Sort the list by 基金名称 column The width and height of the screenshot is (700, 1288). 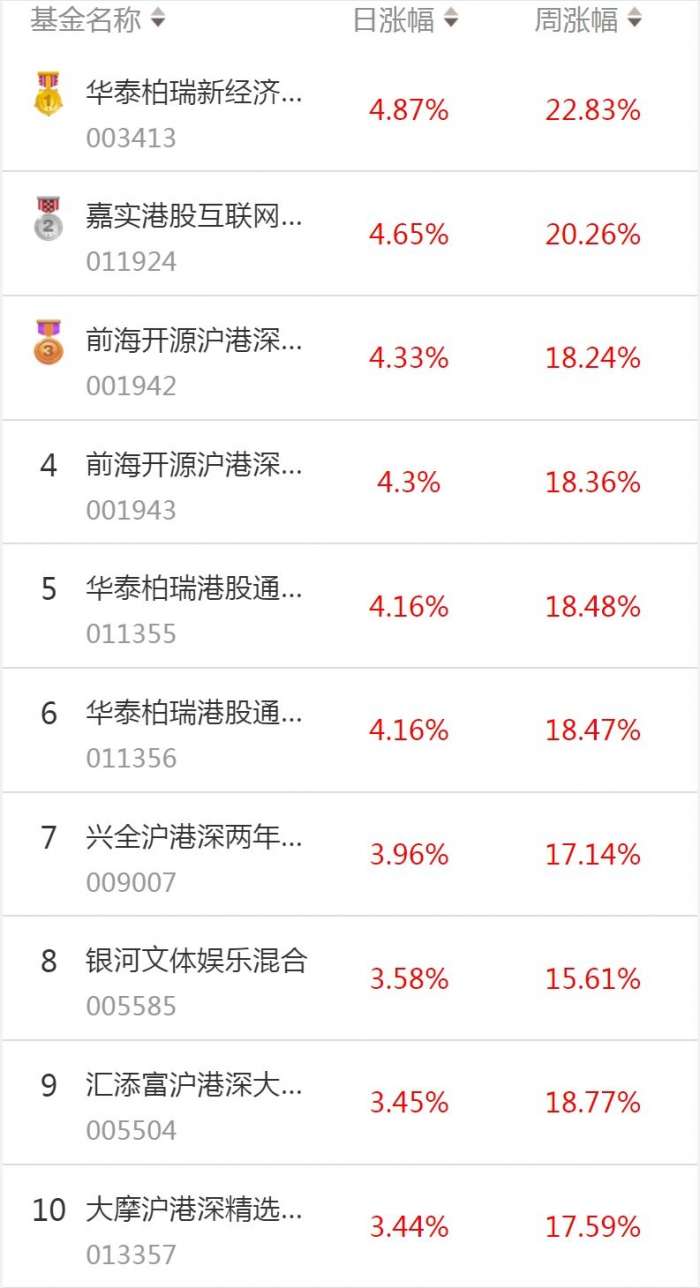coord(98,19)
